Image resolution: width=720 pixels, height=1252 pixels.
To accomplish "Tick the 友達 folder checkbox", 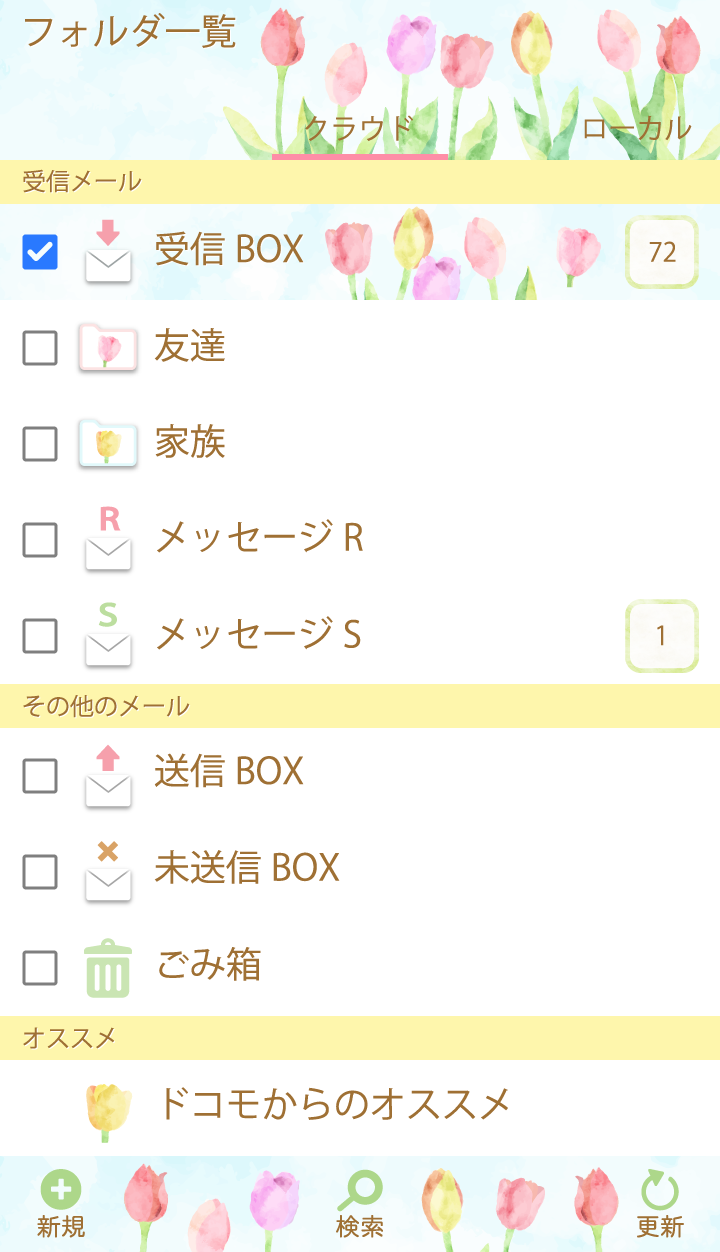I will point(40,348).
